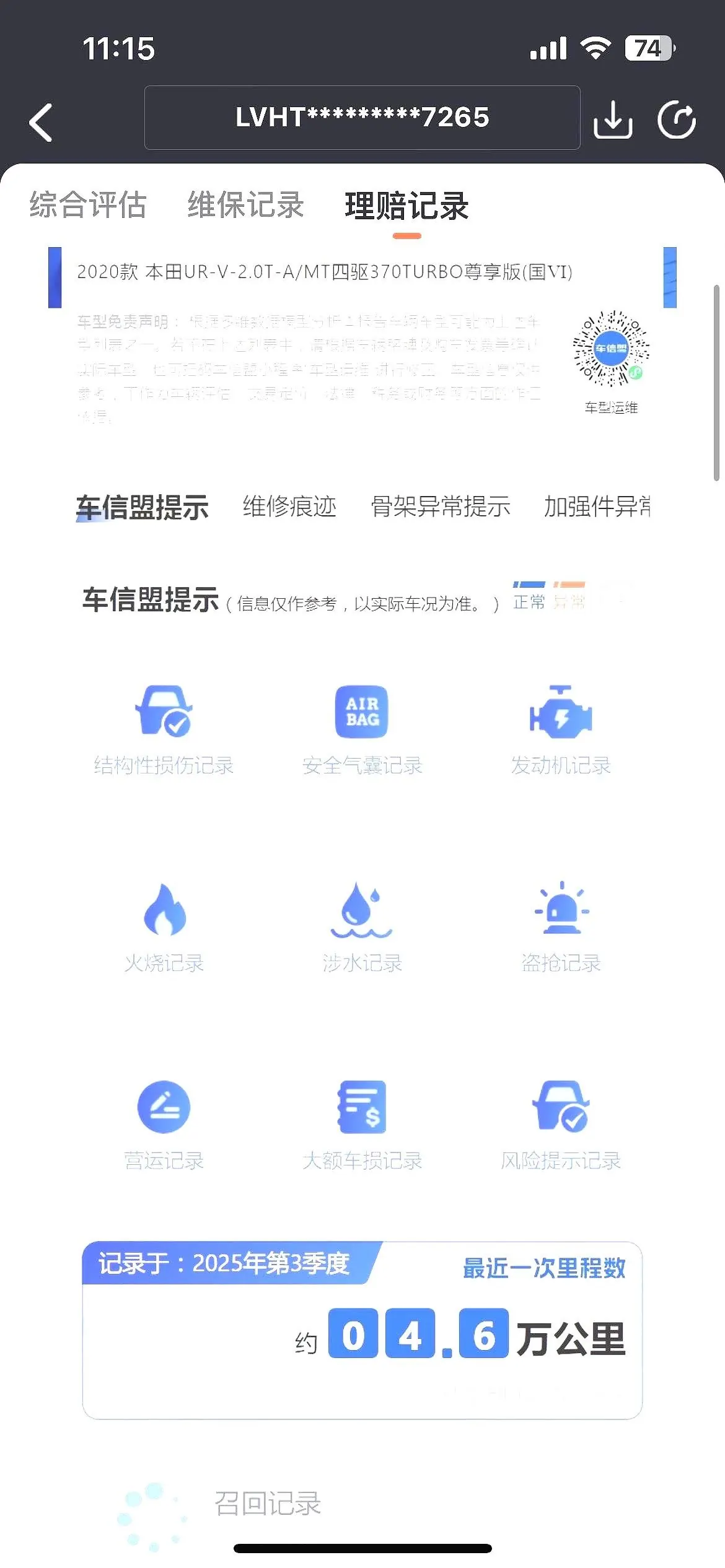Go back with the top-left arrow
This screenshot has width=725, height=1568.
point(41,122)
